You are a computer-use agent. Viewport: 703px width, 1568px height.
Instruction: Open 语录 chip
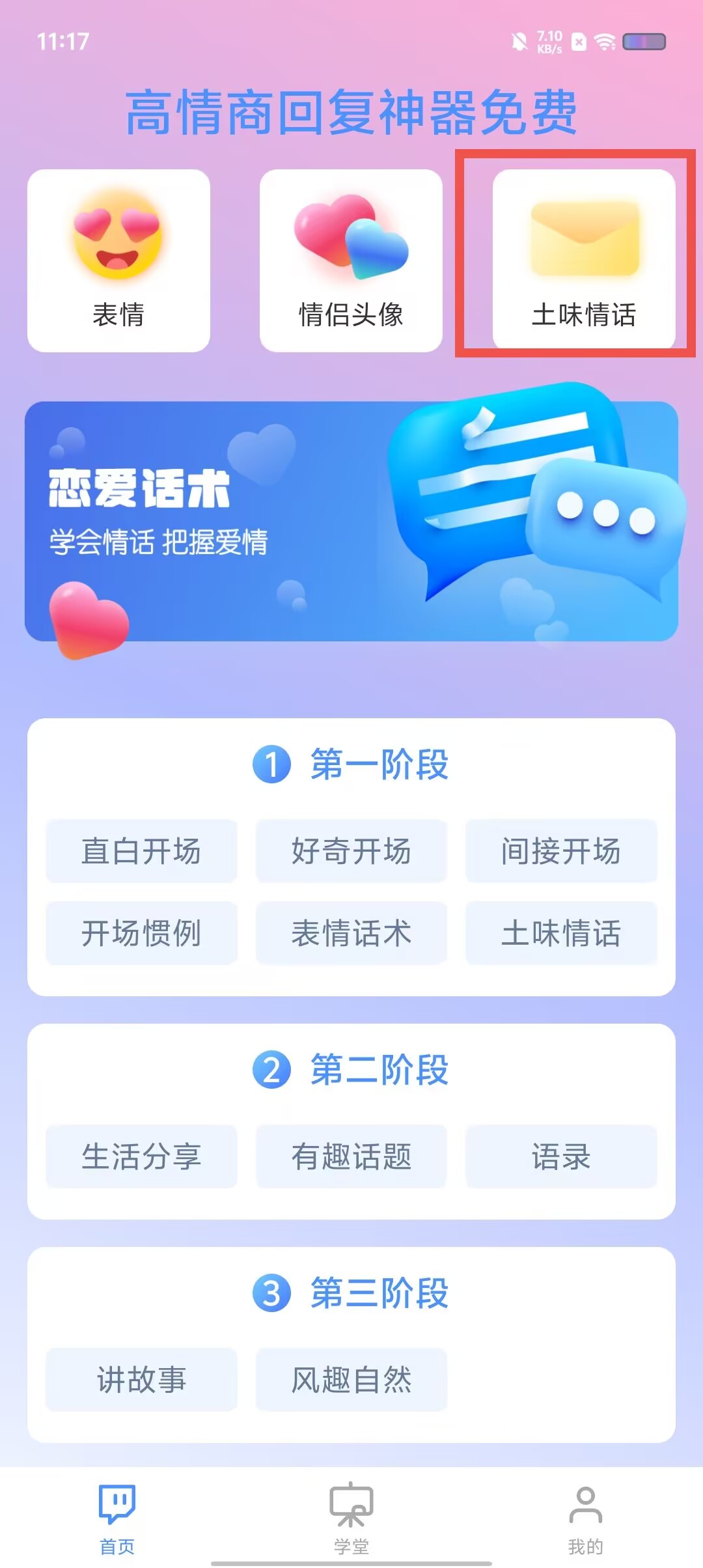561,1156
